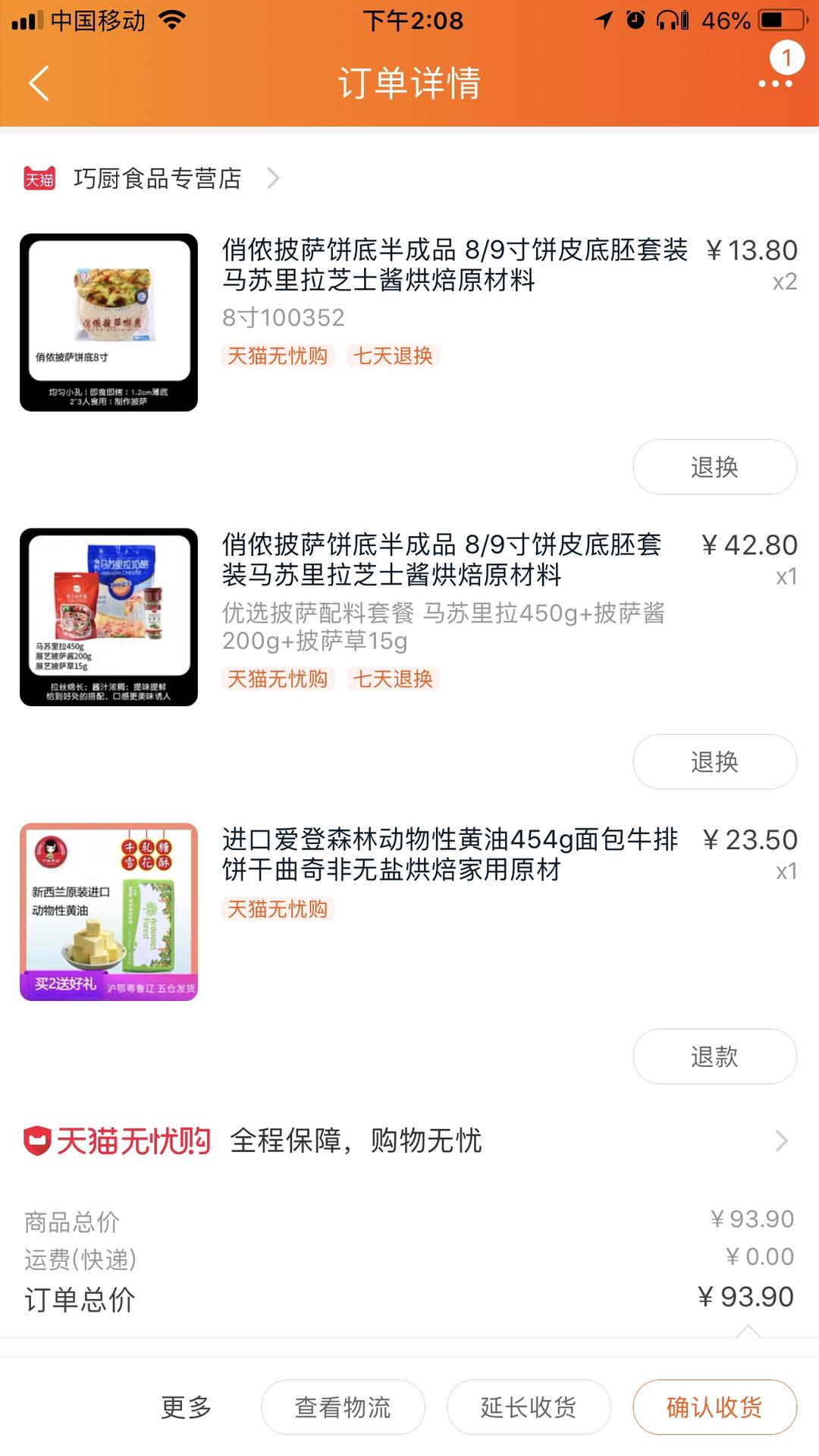Open the more options ellipsis menu
The width and height of the screenshot is (819, 1456).
point(775,86)
